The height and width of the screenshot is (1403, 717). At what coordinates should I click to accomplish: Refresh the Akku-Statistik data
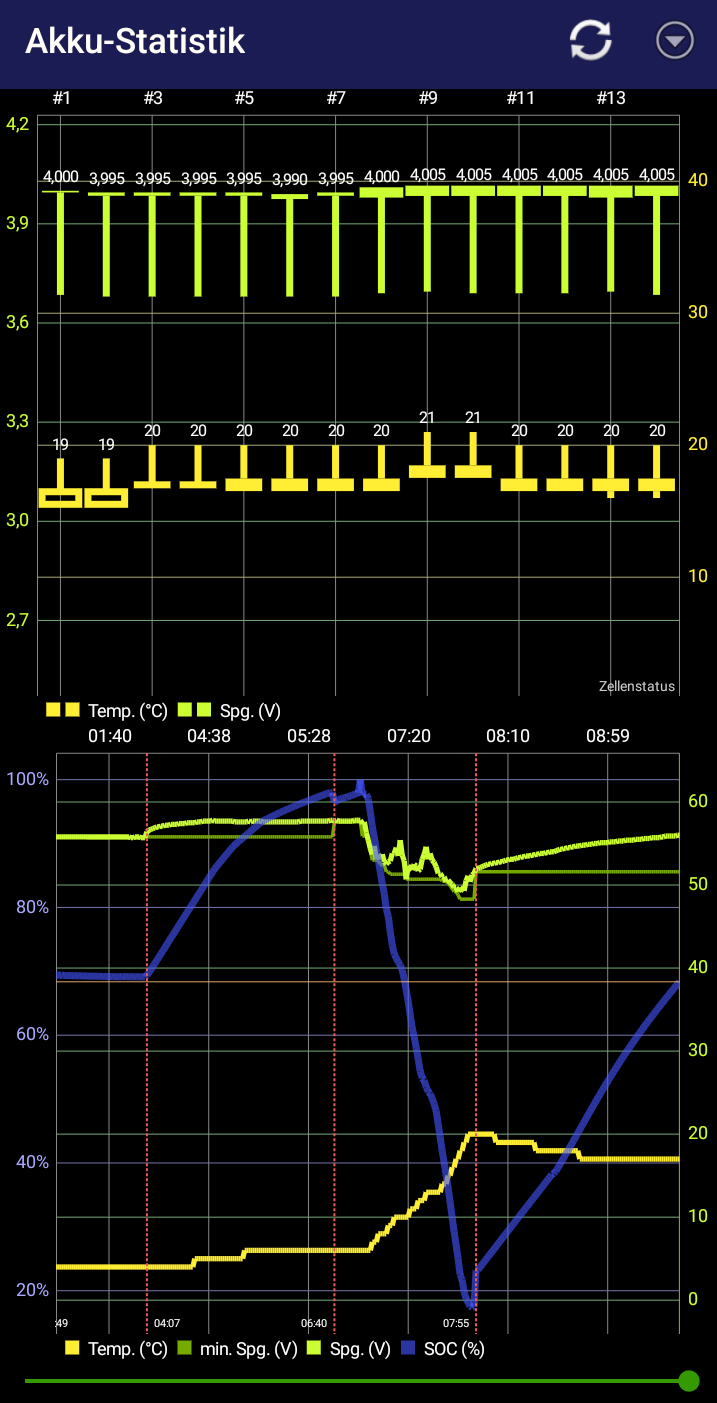[x=590, y=41]
